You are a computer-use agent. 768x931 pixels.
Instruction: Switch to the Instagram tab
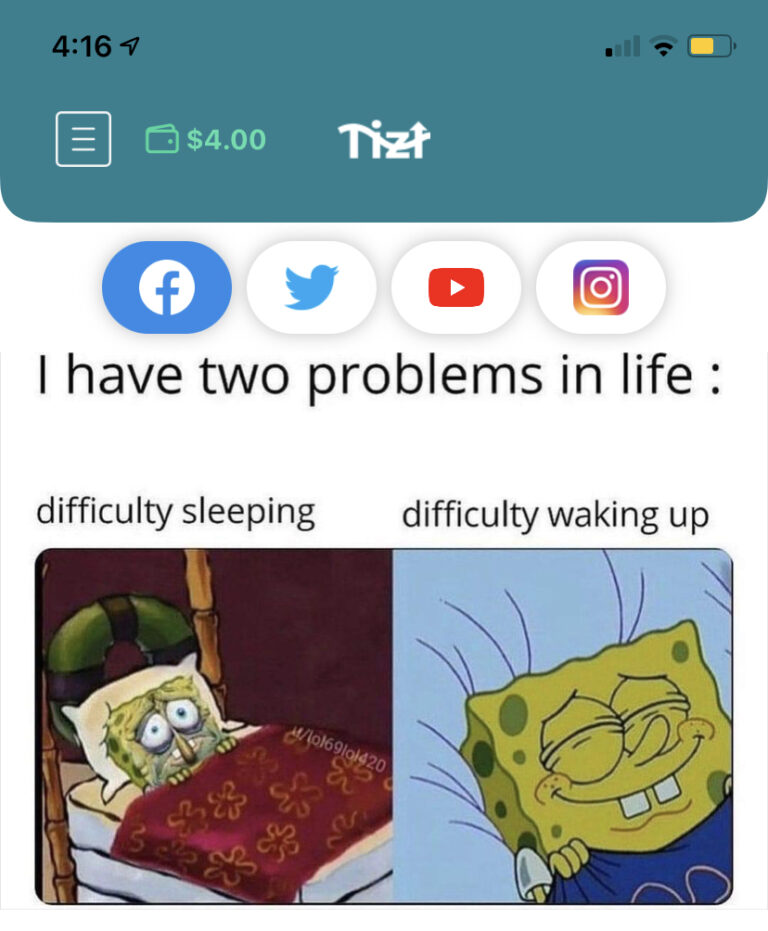coord(601,288)
